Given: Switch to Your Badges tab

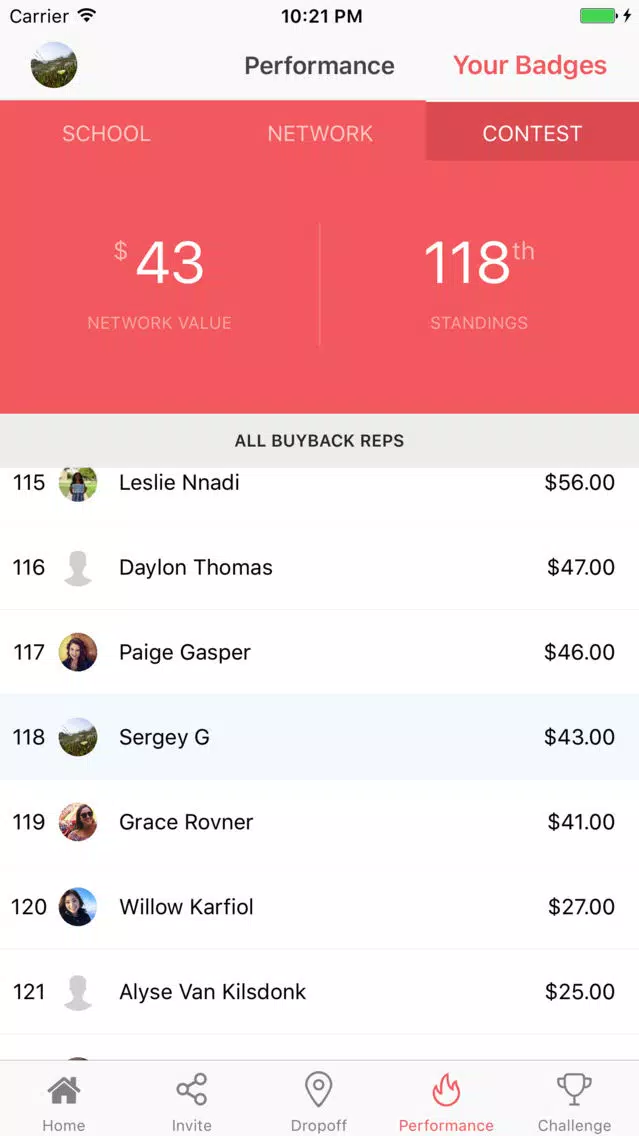Looking at the screenshot, I should point(530,65).
